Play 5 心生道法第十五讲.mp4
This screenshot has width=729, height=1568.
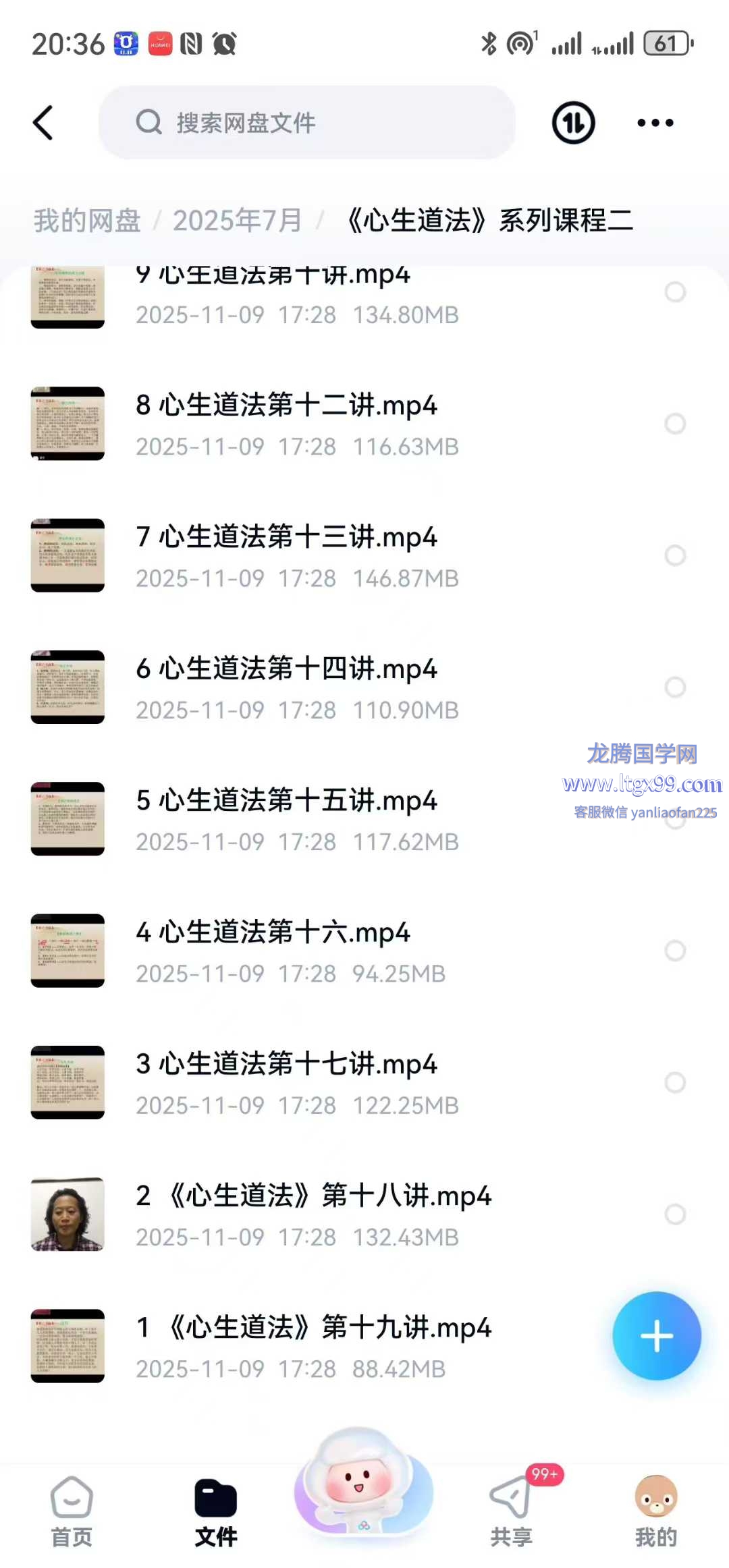click(x=286, y=818)
